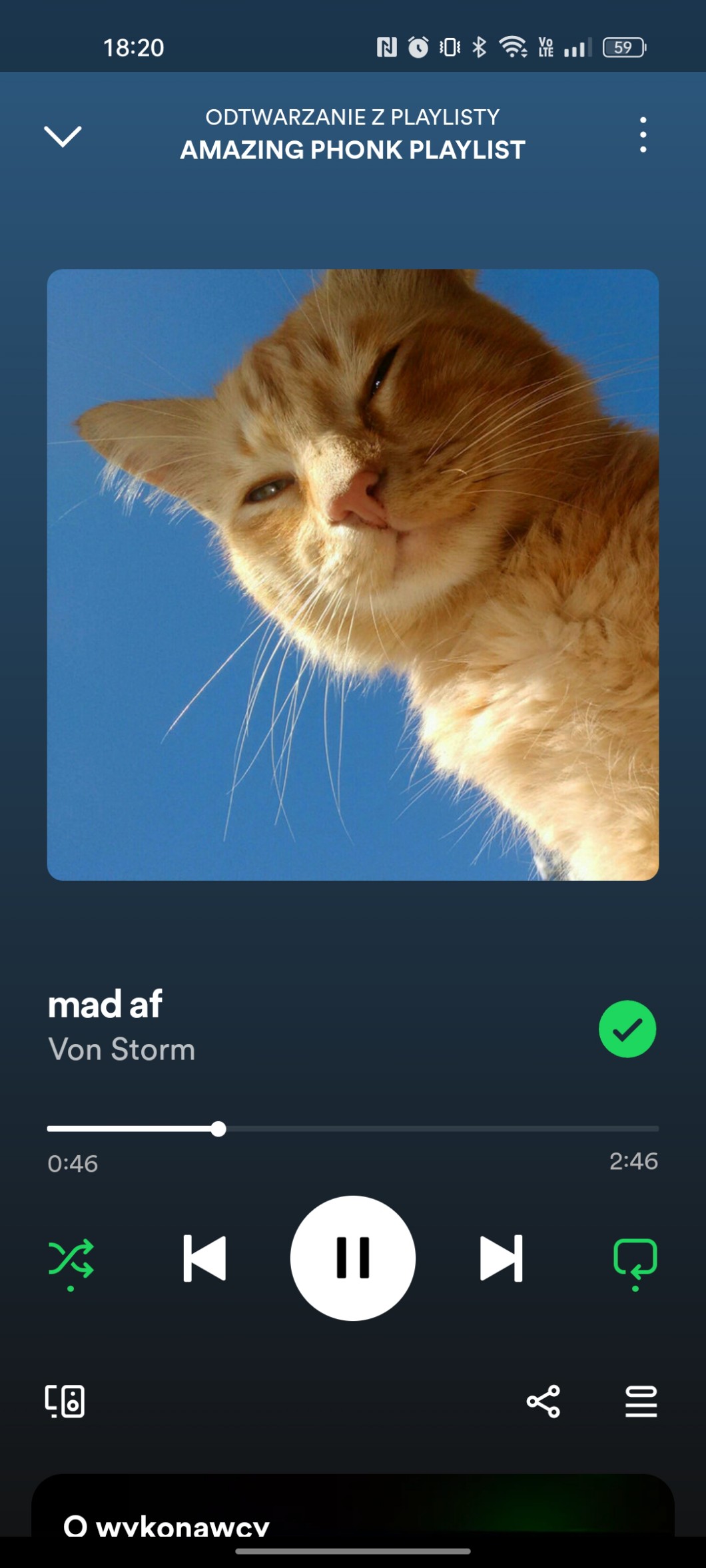Collapse the player with the down chevron
706x1568 pixels.
tap(63, 136)
